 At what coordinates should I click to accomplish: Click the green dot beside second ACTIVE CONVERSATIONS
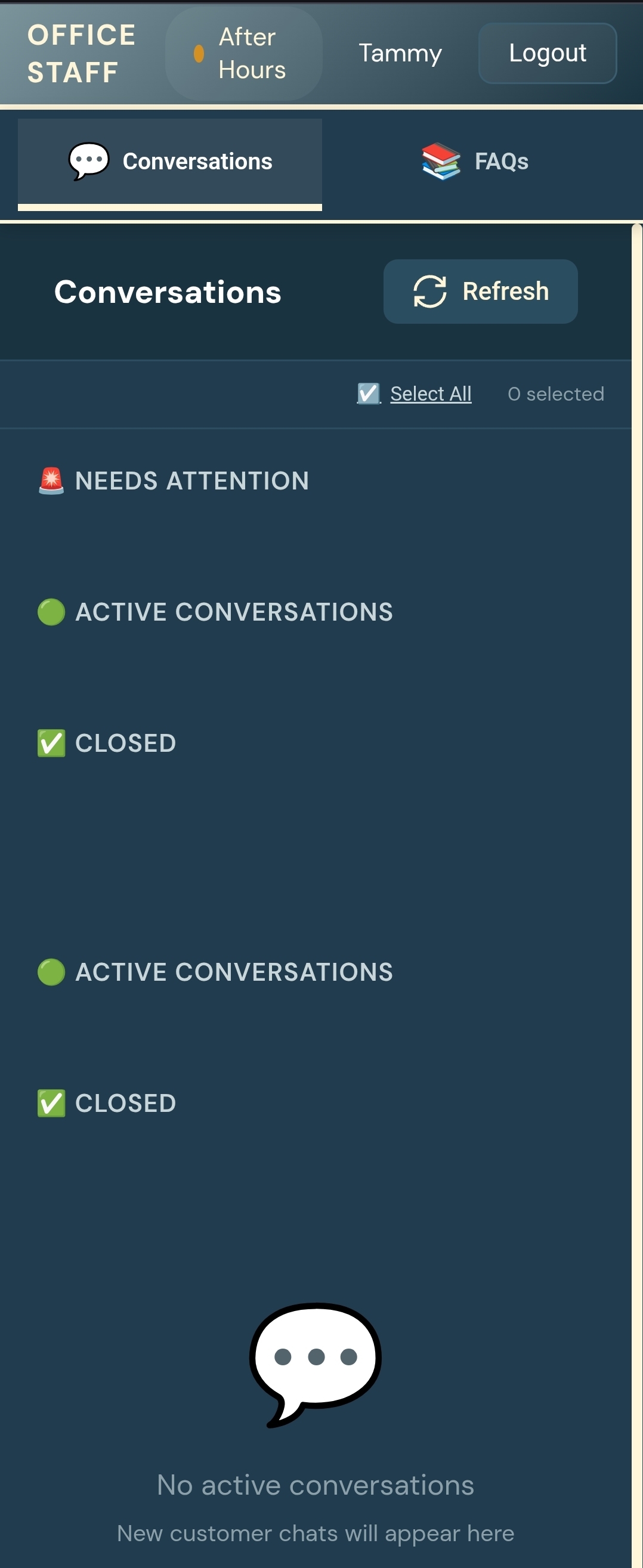click(51, 971)
